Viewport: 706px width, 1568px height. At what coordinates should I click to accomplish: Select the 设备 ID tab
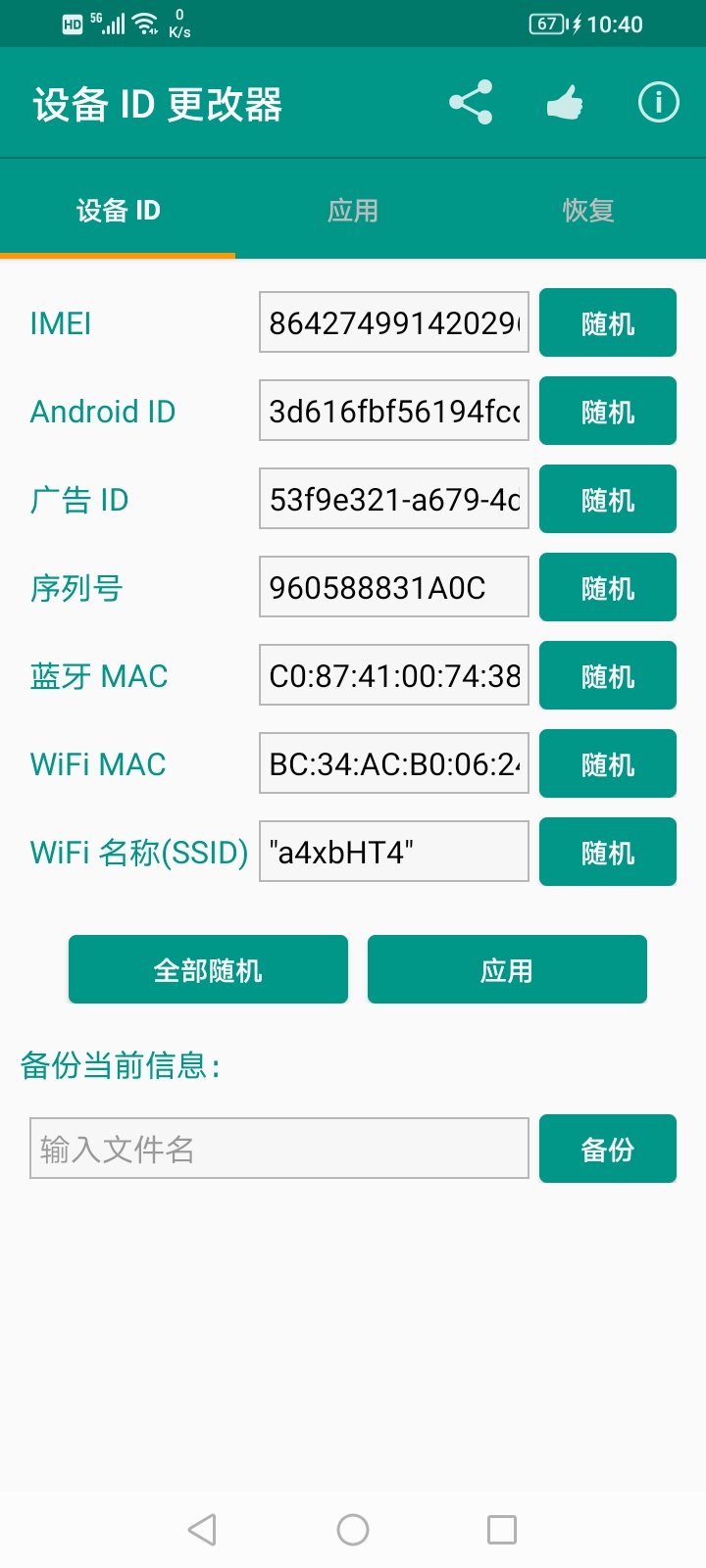[119, 210]
